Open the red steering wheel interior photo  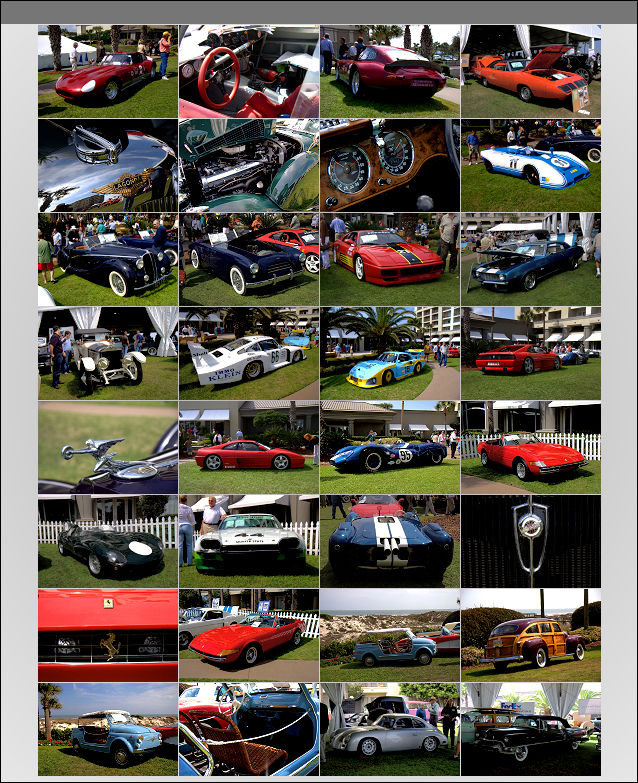(x=249, y=72)
